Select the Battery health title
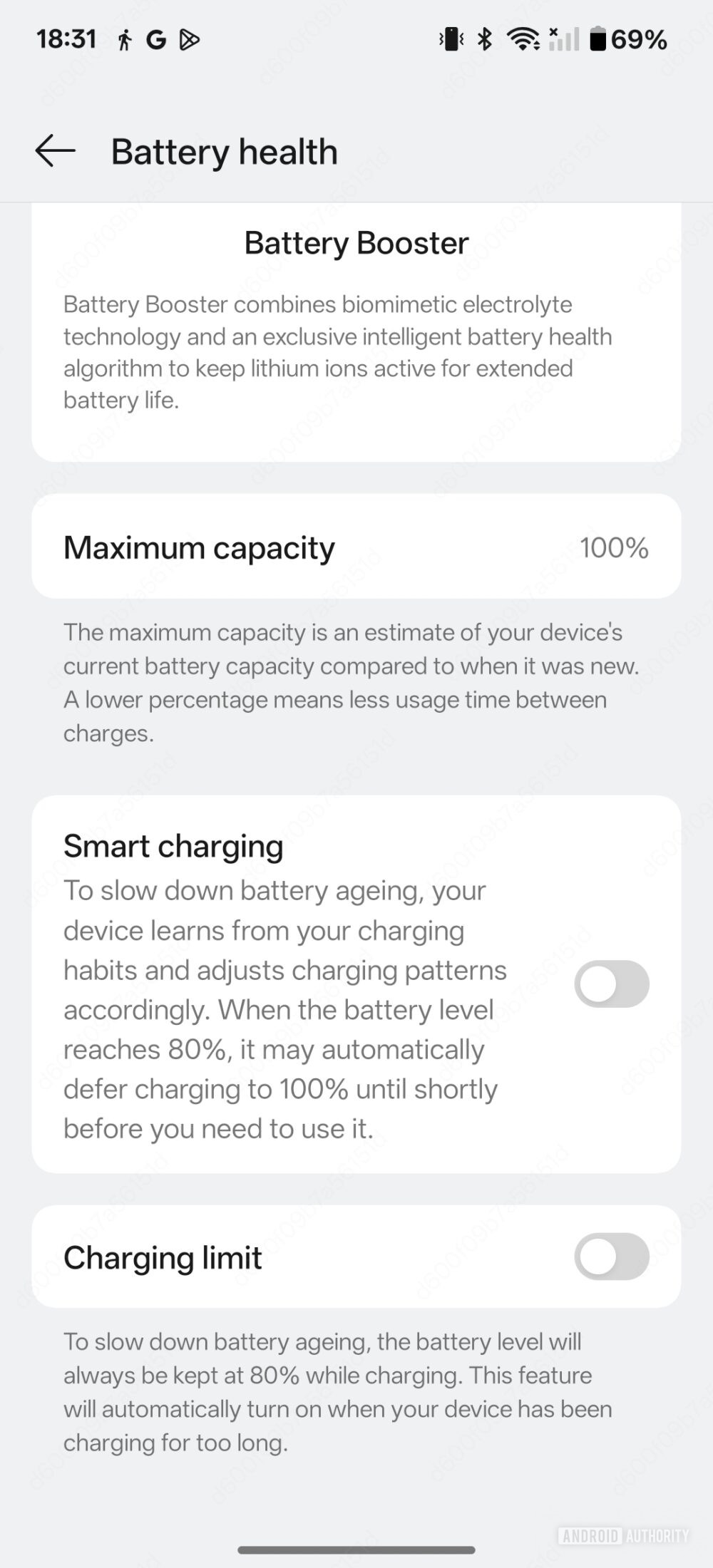The image size is (713, 1568). pos(225,150)
